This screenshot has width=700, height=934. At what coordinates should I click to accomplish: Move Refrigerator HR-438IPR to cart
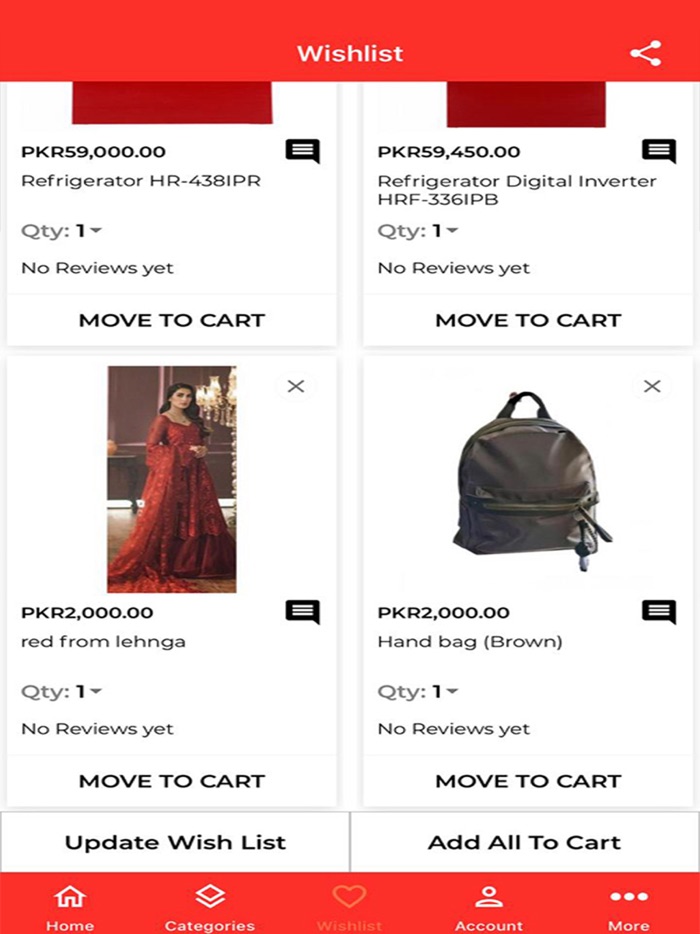click(172, 320)
